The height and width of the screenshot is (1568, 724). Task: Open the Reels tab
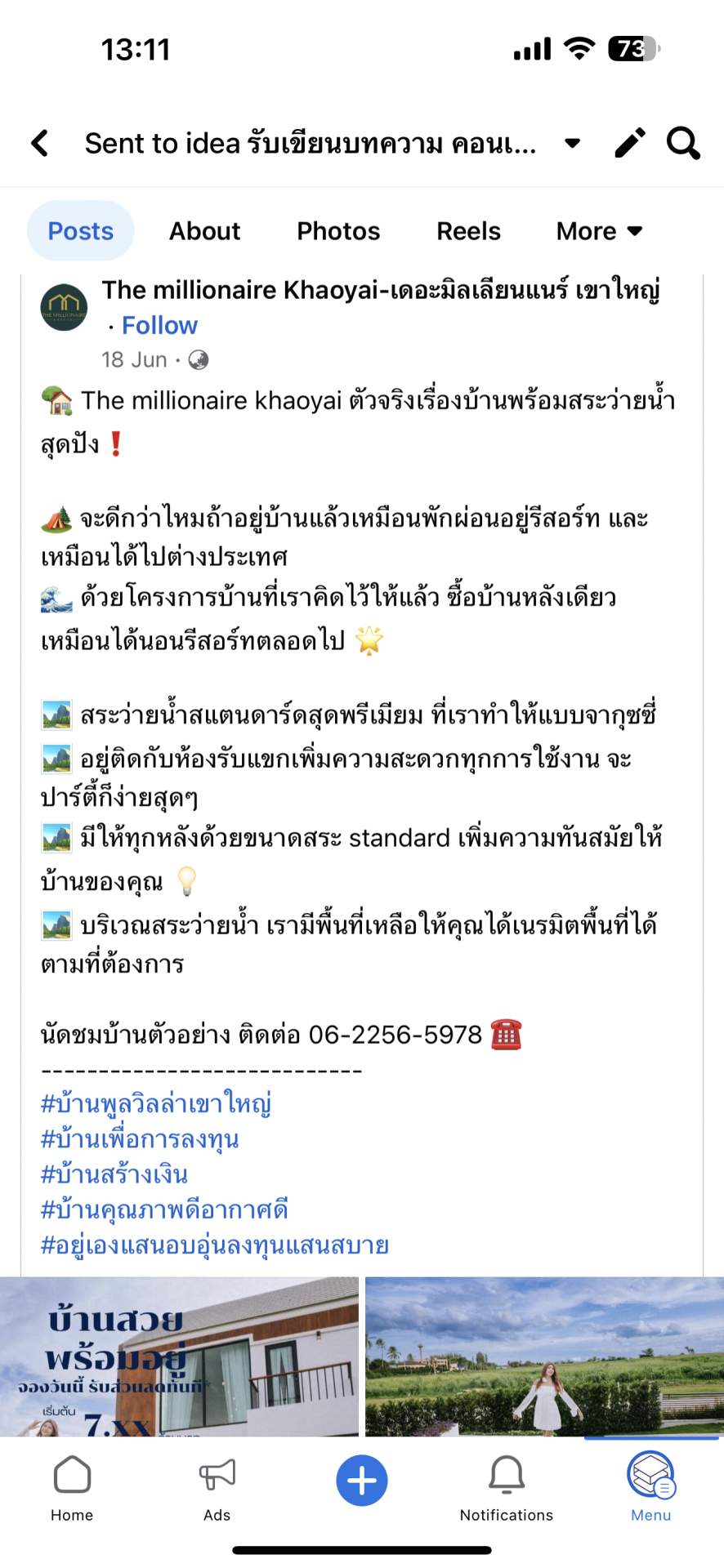(x=468, y=231)
